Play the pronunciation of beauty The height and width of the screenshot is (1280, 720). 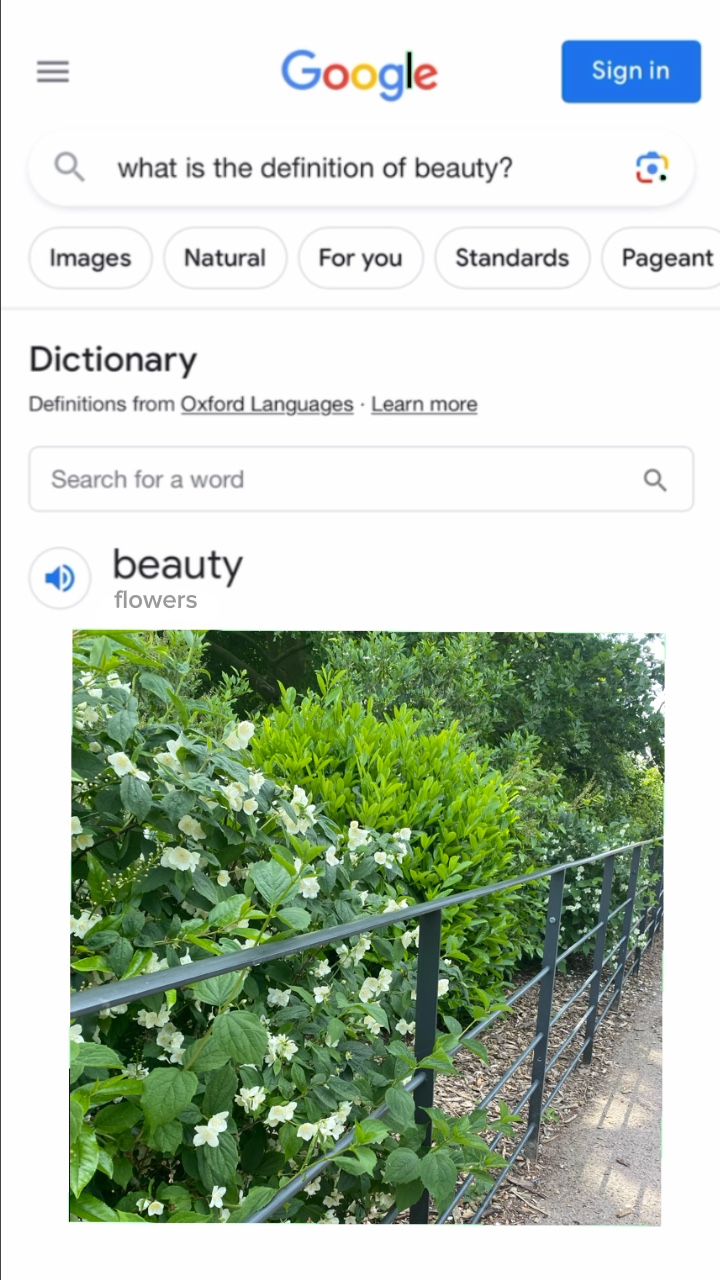pyautogui.click(x=60, y=578)
